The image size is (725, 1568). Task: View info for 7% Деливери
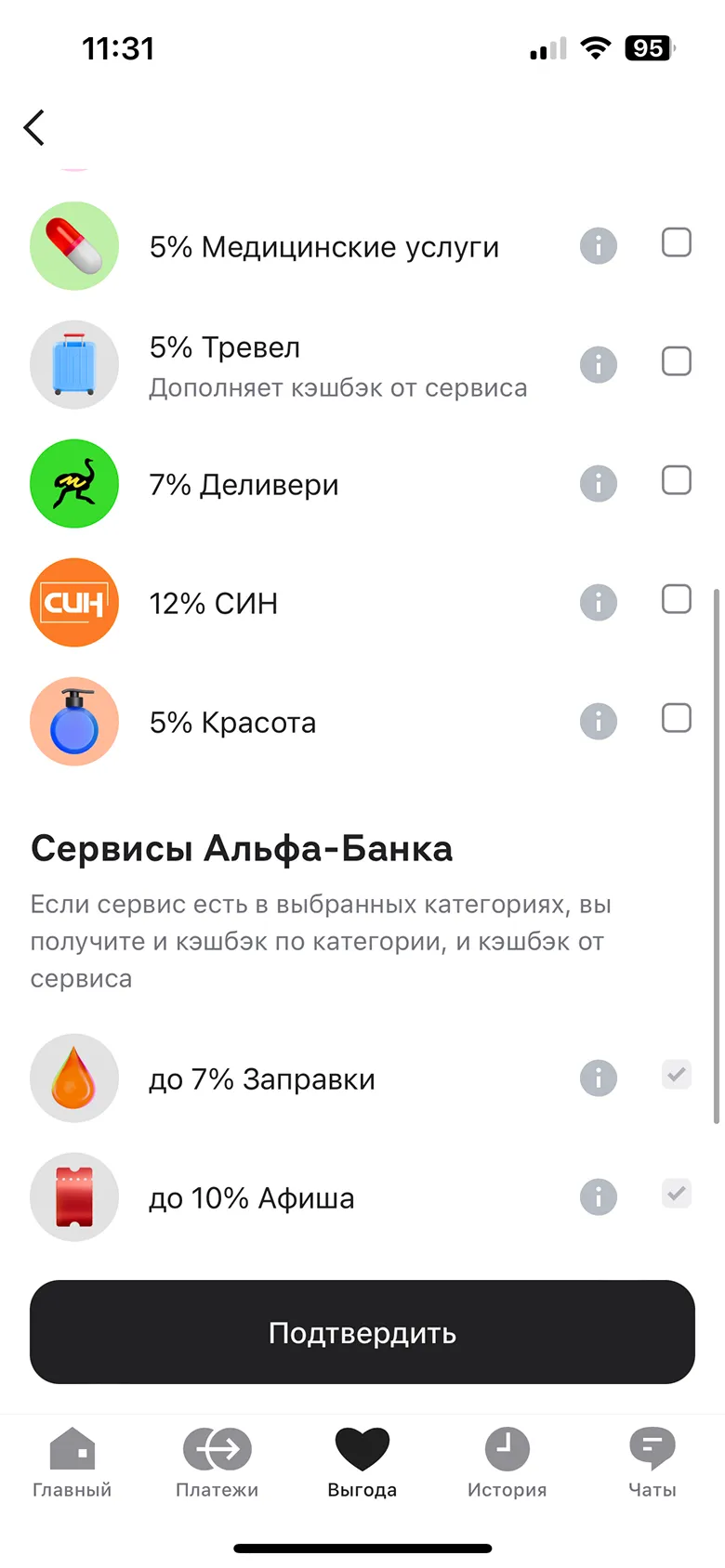599,484
